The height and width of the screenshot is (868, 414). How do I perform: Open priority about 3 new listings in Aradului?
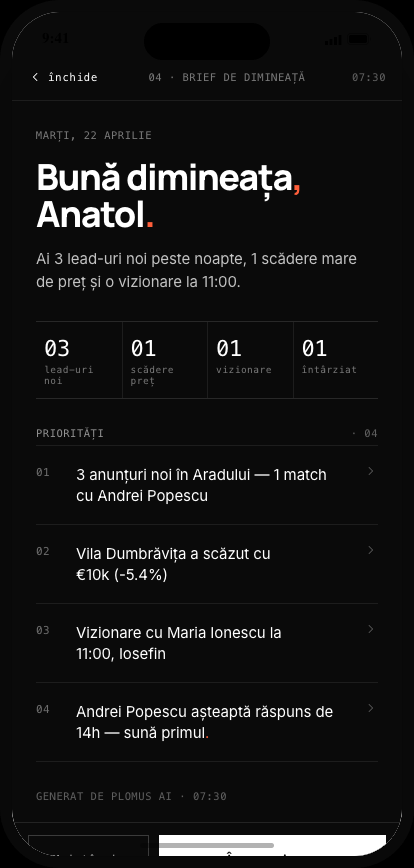tap(207, 485)
